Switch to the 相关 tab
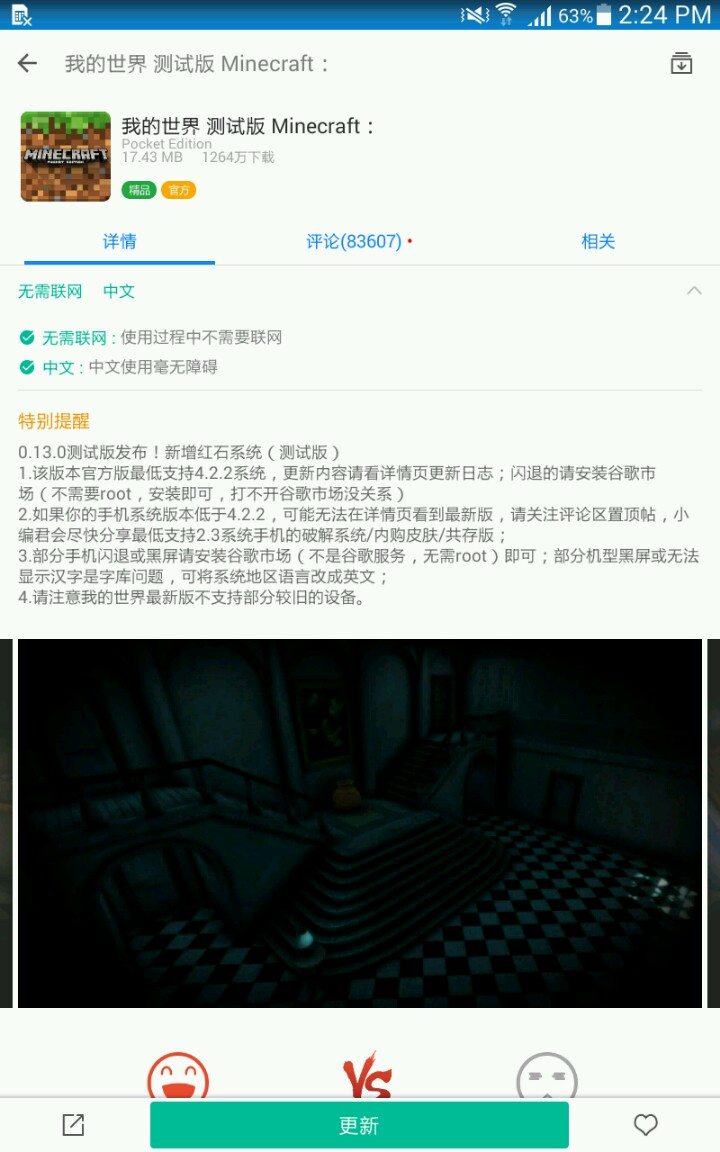 [x=598, y=241]
